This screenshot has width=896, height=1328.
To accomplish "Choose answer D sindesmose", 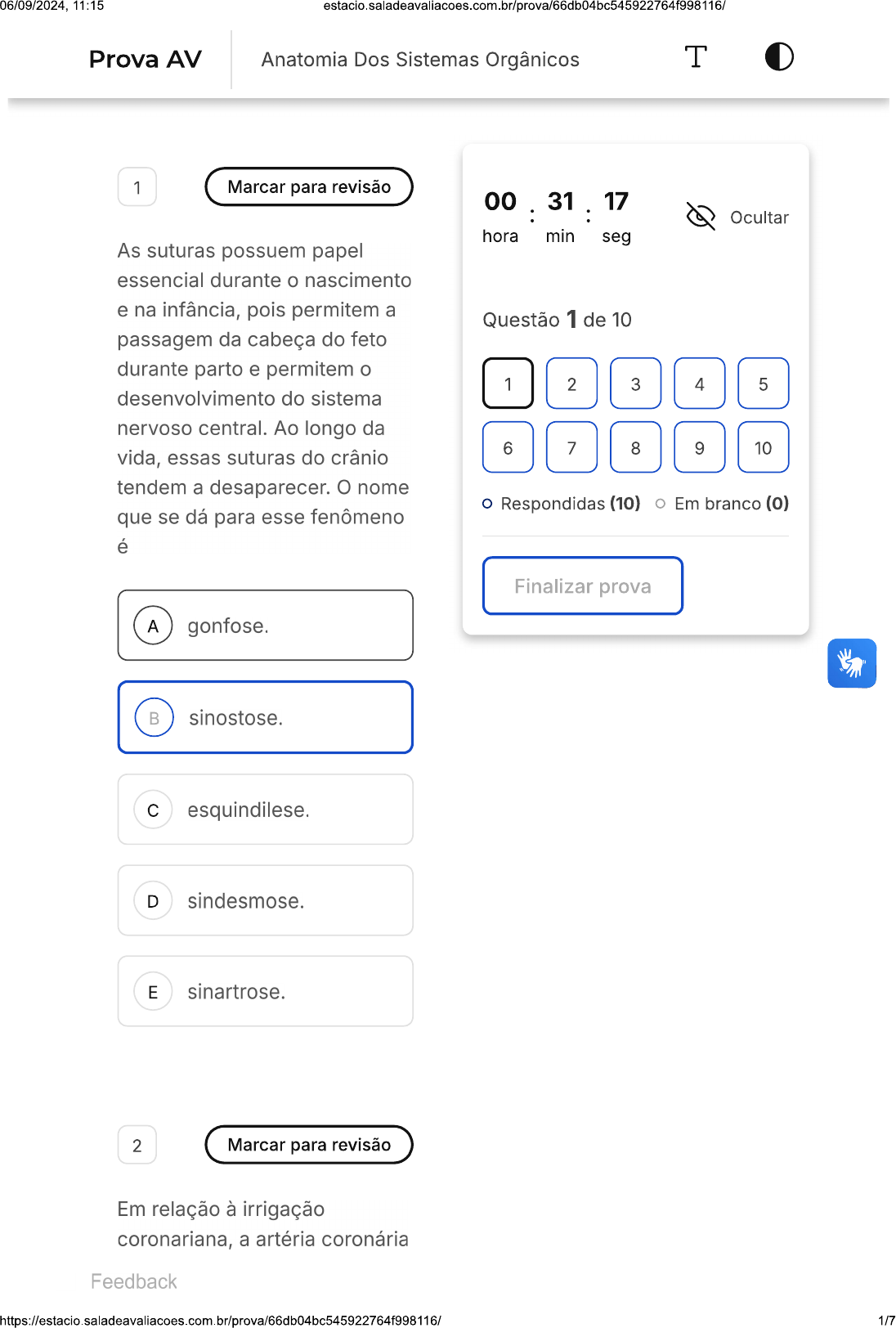I will [x=266, y=900].
